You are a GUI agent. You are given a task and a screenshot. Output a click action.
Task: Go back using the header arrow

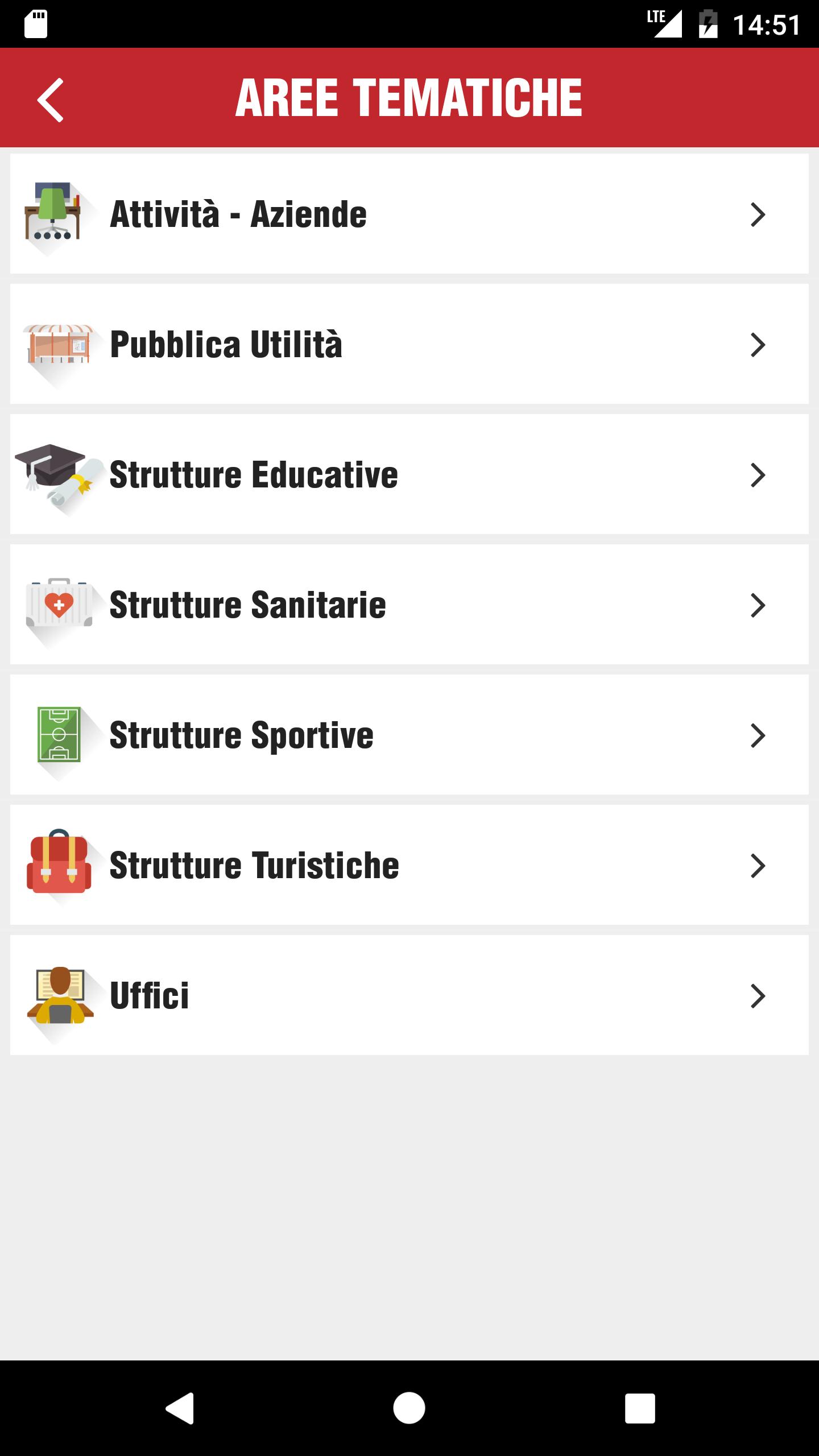click(x=50, y=100)
